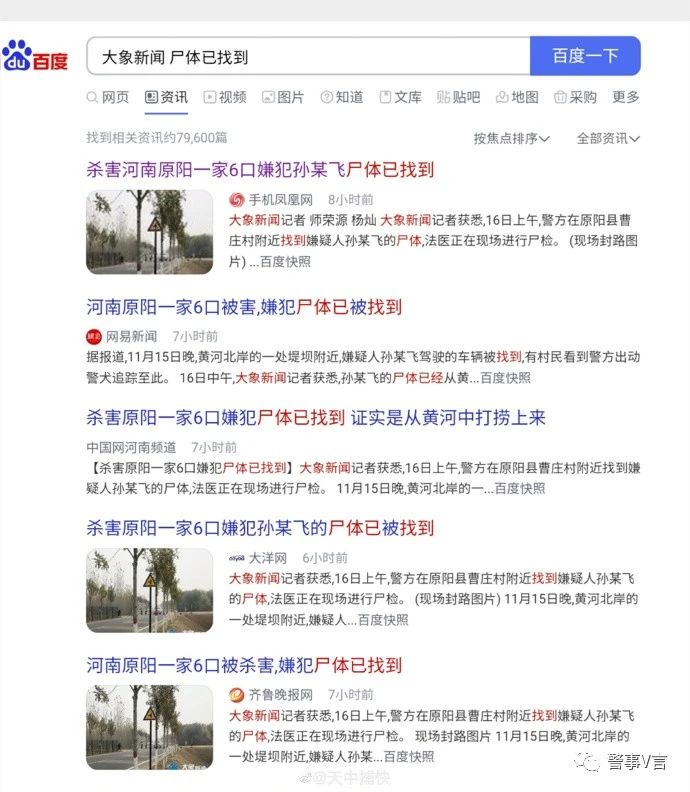Image resolution: width=690 pixels, height=792 pixels.
Task: Tap the 百度一下 search button
Action: click(x=584, y=57)
